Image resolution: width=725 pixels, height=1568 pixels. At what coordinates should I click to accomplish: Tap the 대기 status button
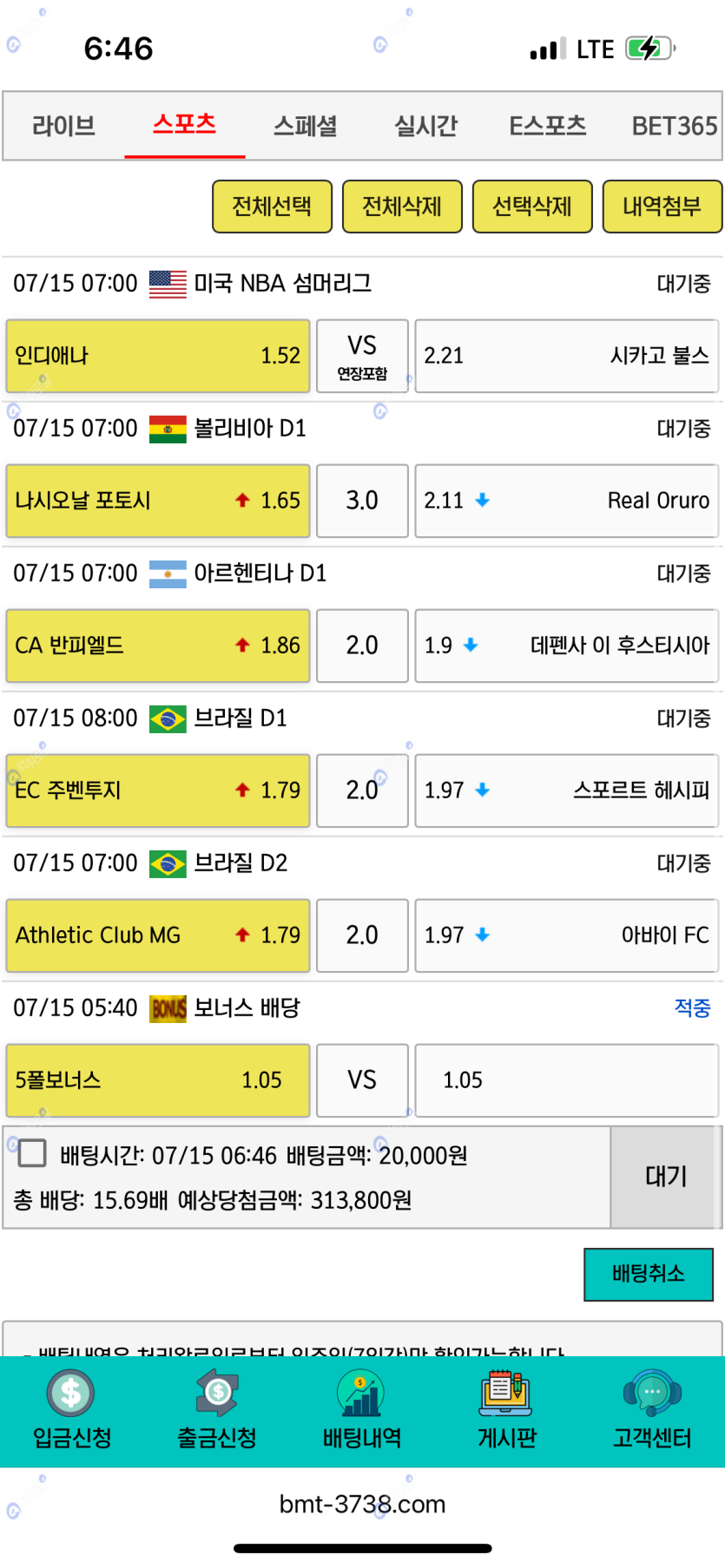click(666, 1177)
